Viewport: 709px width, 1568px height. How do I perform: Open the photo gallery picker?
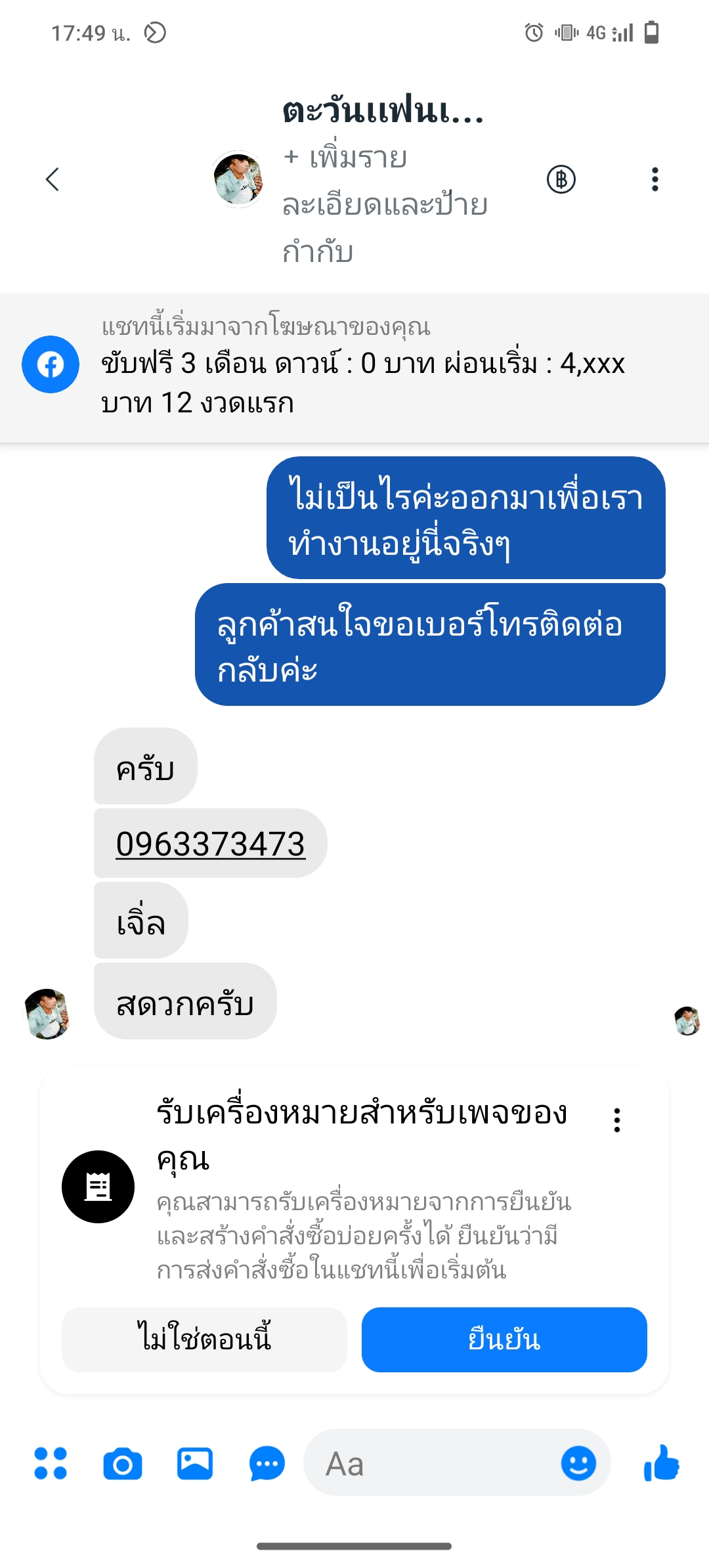pos(195,1464)
